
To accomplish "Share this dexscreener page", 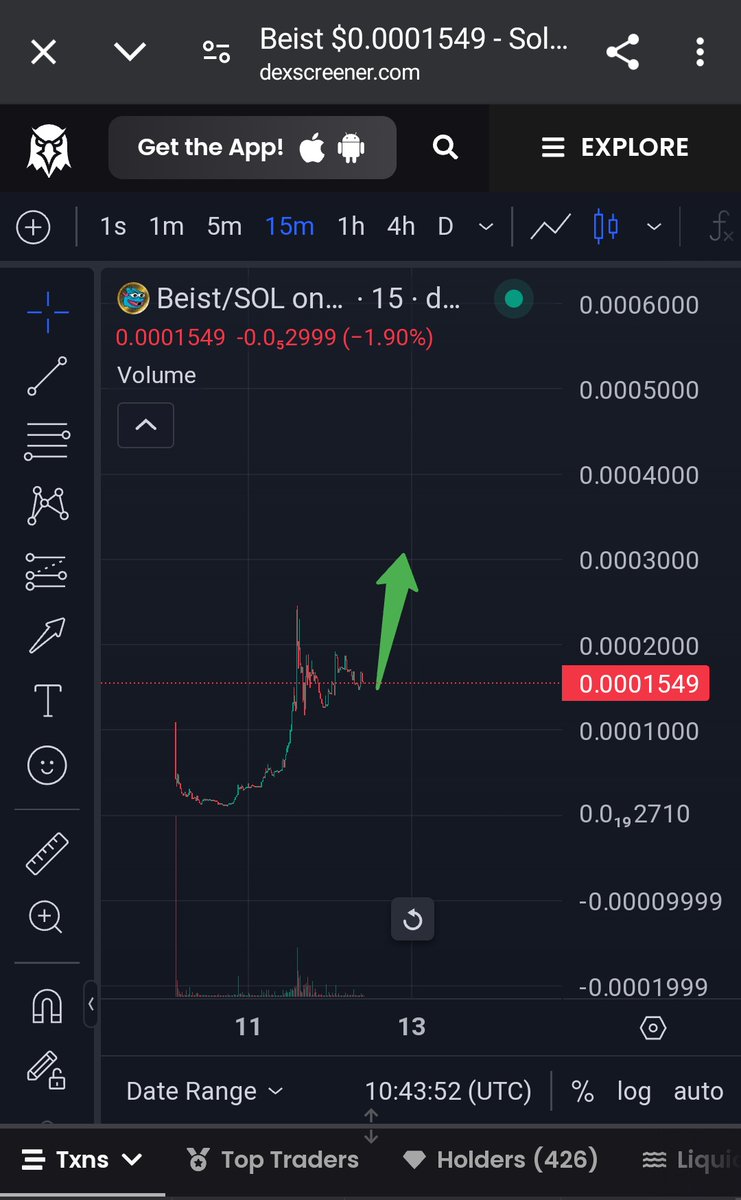I will pos(622,52).
